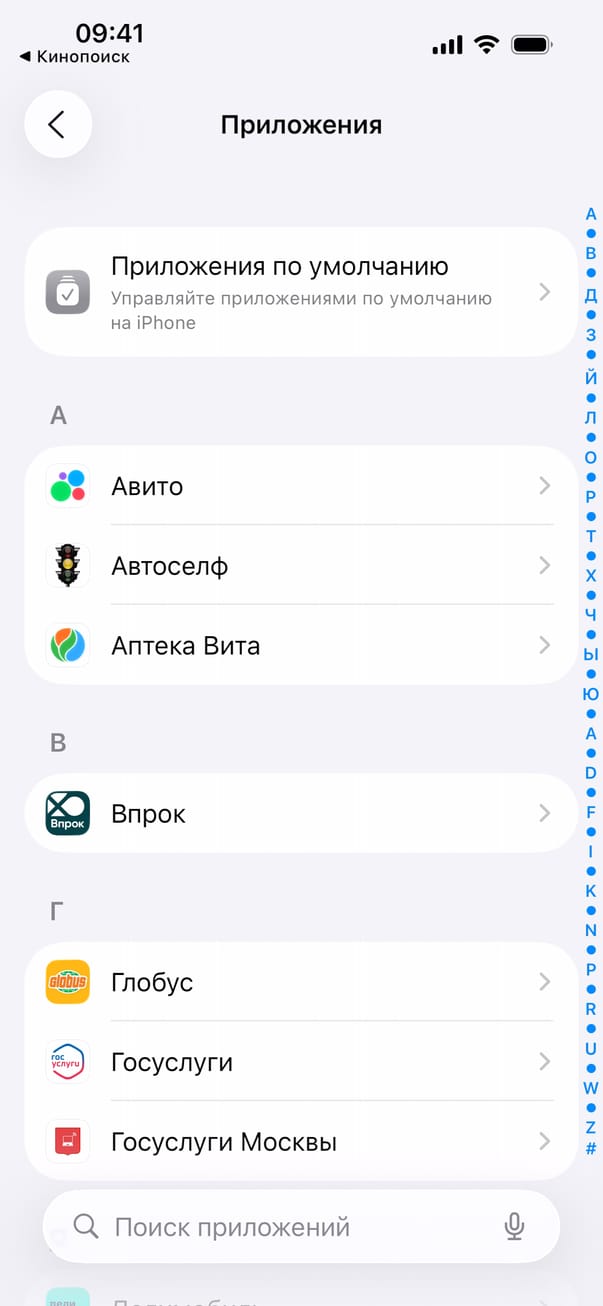This screenshot has height=1306, width=603.
Task: Start voice search with the microphone
Action: click(514, 1227)
